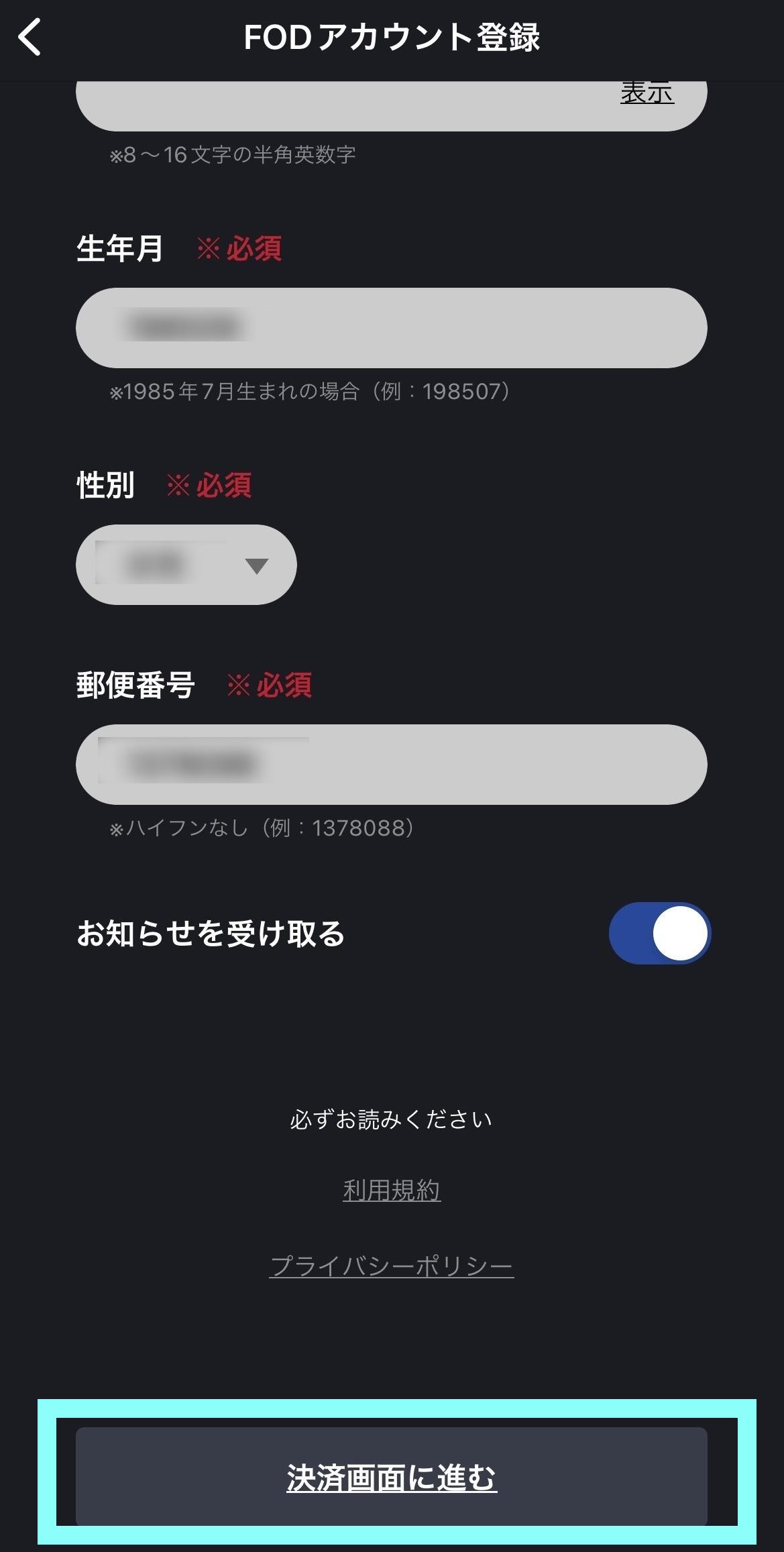Disable the お知らせを受け取る switch
784x1552 pixels.
[x=659, y=933]
